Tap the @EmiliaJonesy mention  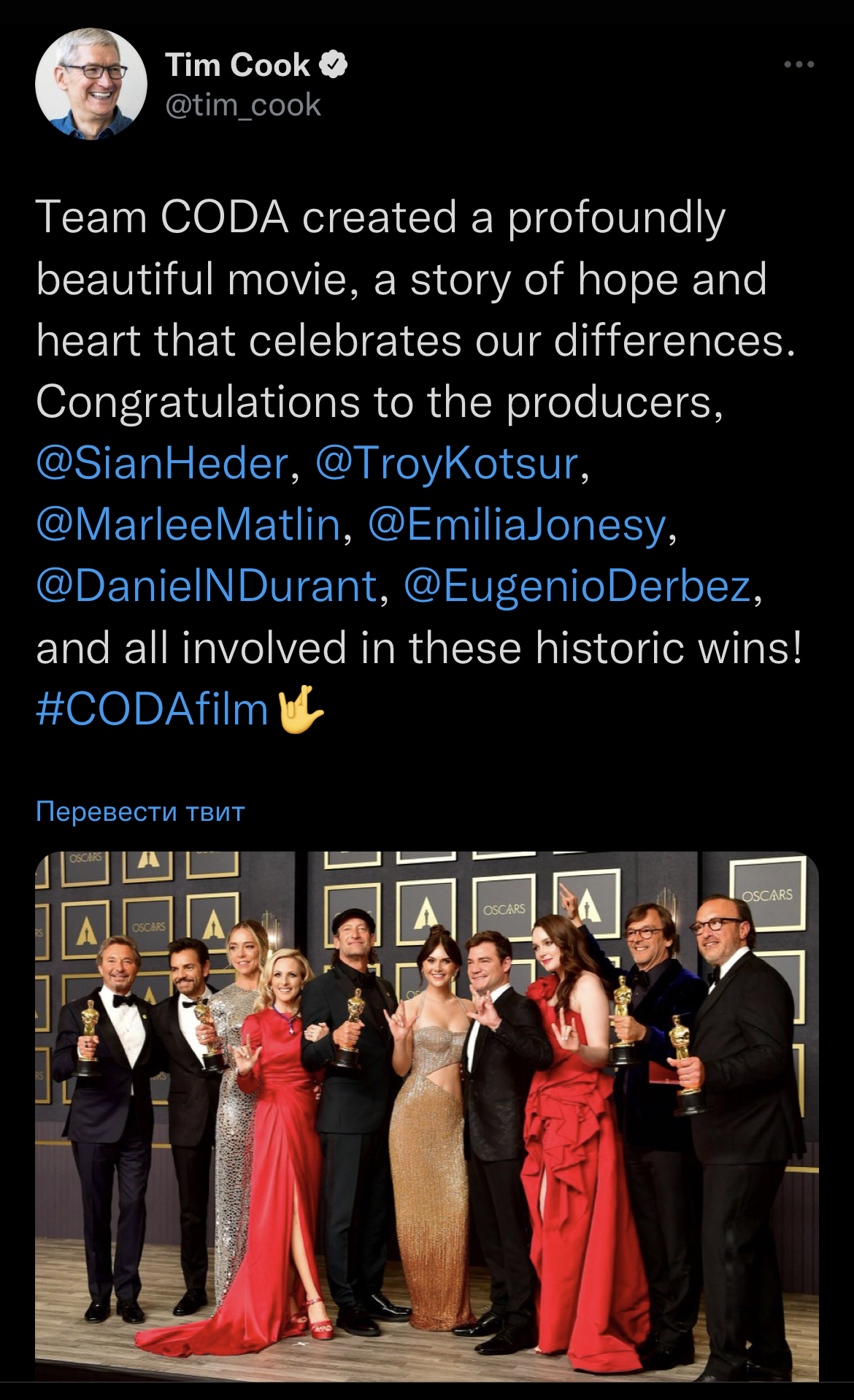[517, 524]
